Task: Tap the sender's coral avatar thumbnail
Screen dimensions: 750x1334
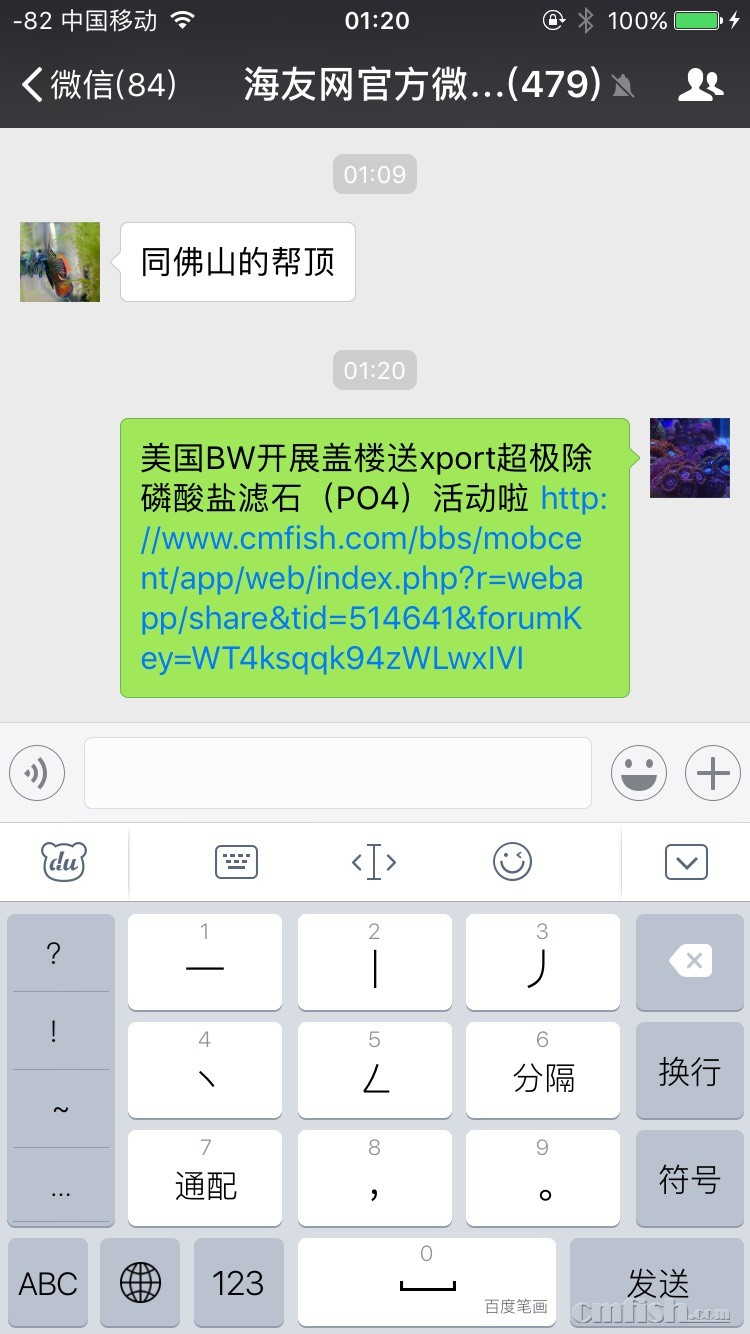Action: tap(689, 458)
